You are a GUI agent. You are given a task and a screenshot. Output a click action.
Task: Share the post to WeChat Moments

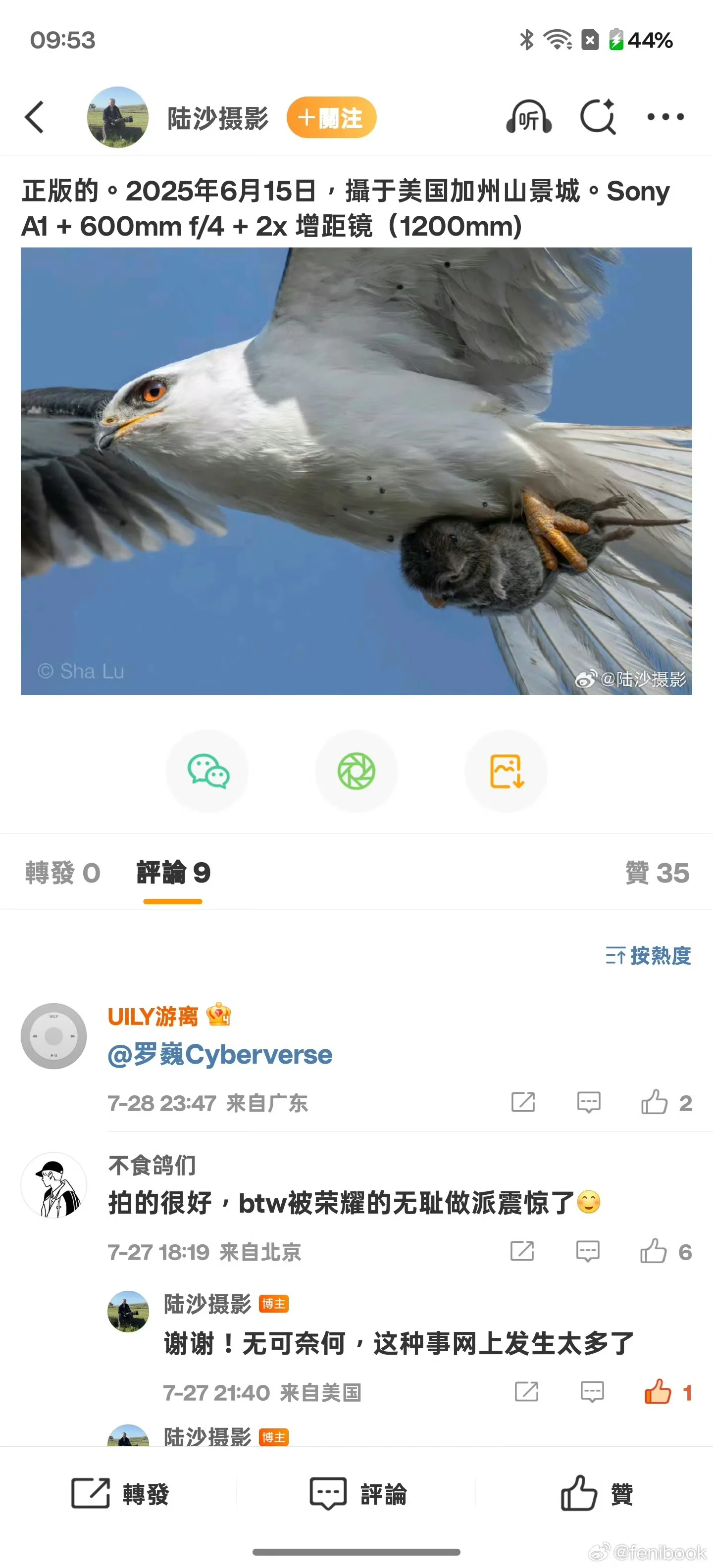(356, 771)
